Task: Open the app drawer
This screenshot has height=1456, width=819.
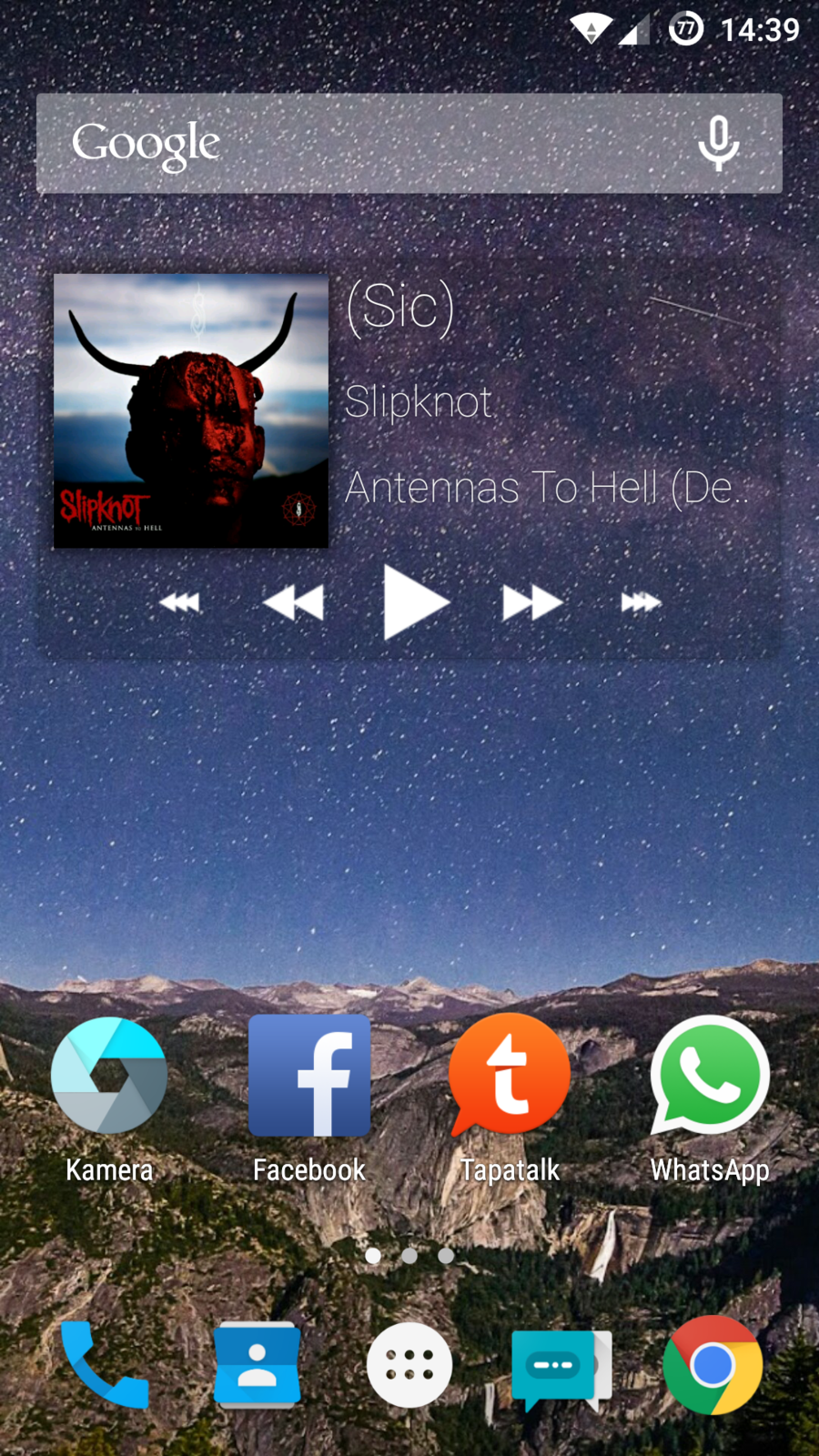Action: point(409,1365)
